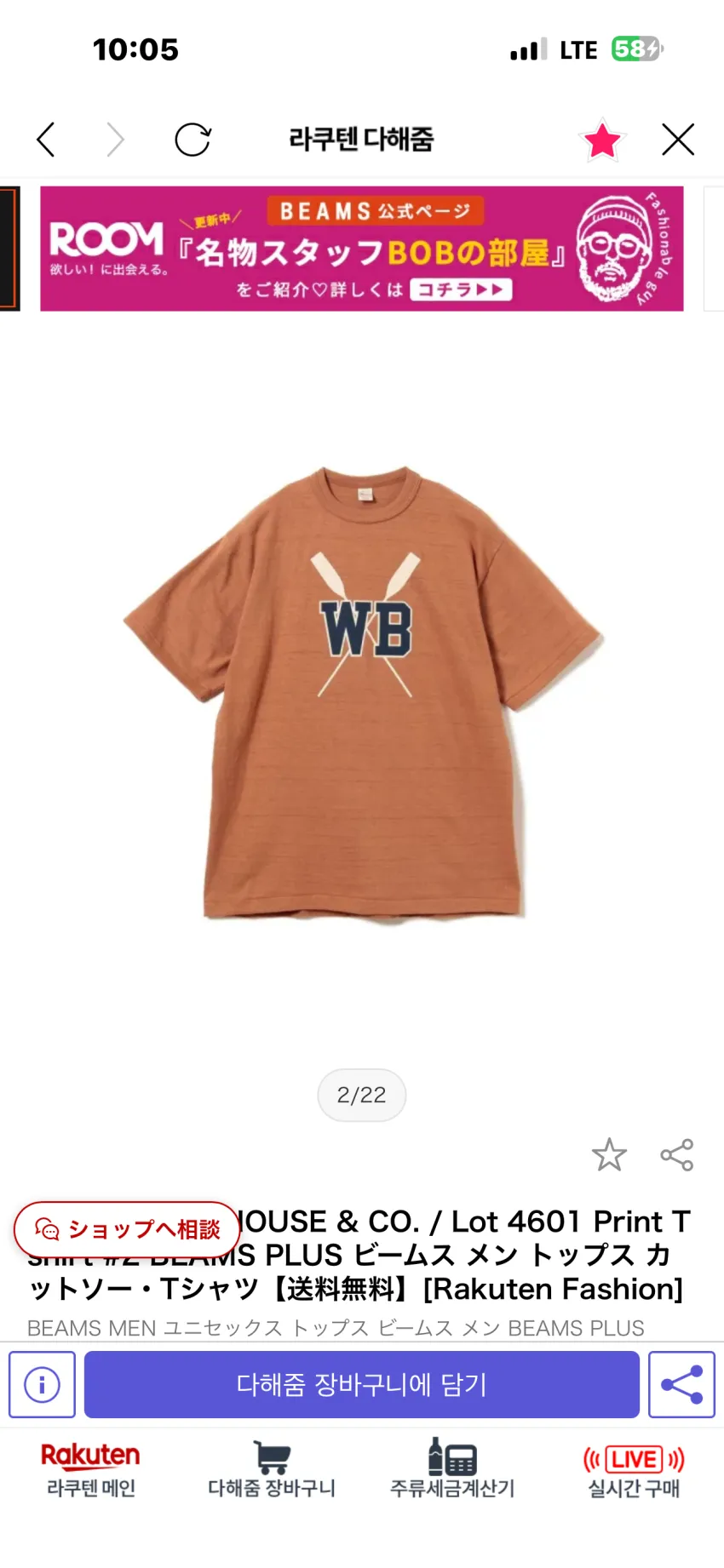Close the Rakuten browser window
Image resolution: width=724 pixels, height=1568 pixels.
(x=678, y=140)
